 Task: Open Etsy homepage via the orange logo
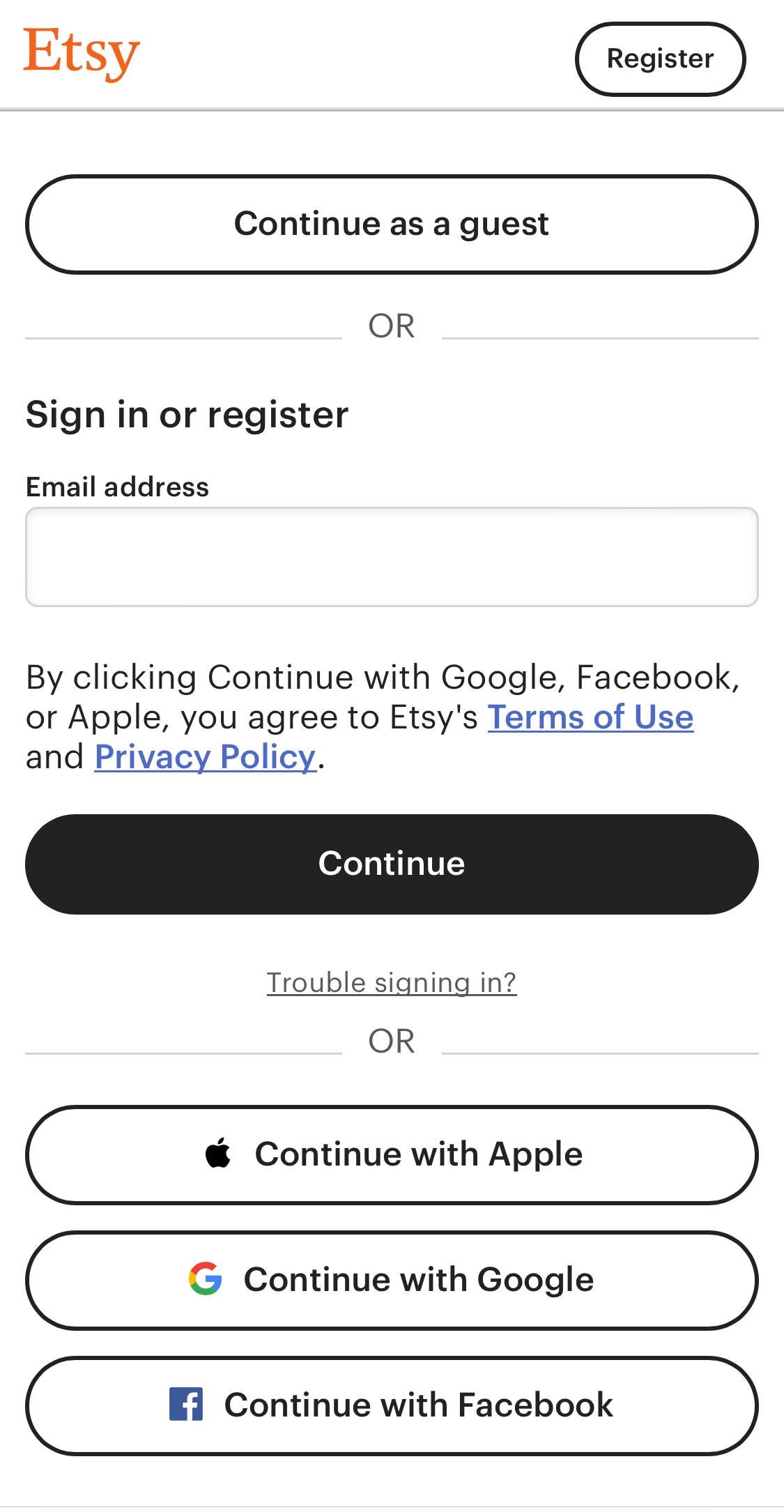[x=82, y=51]
